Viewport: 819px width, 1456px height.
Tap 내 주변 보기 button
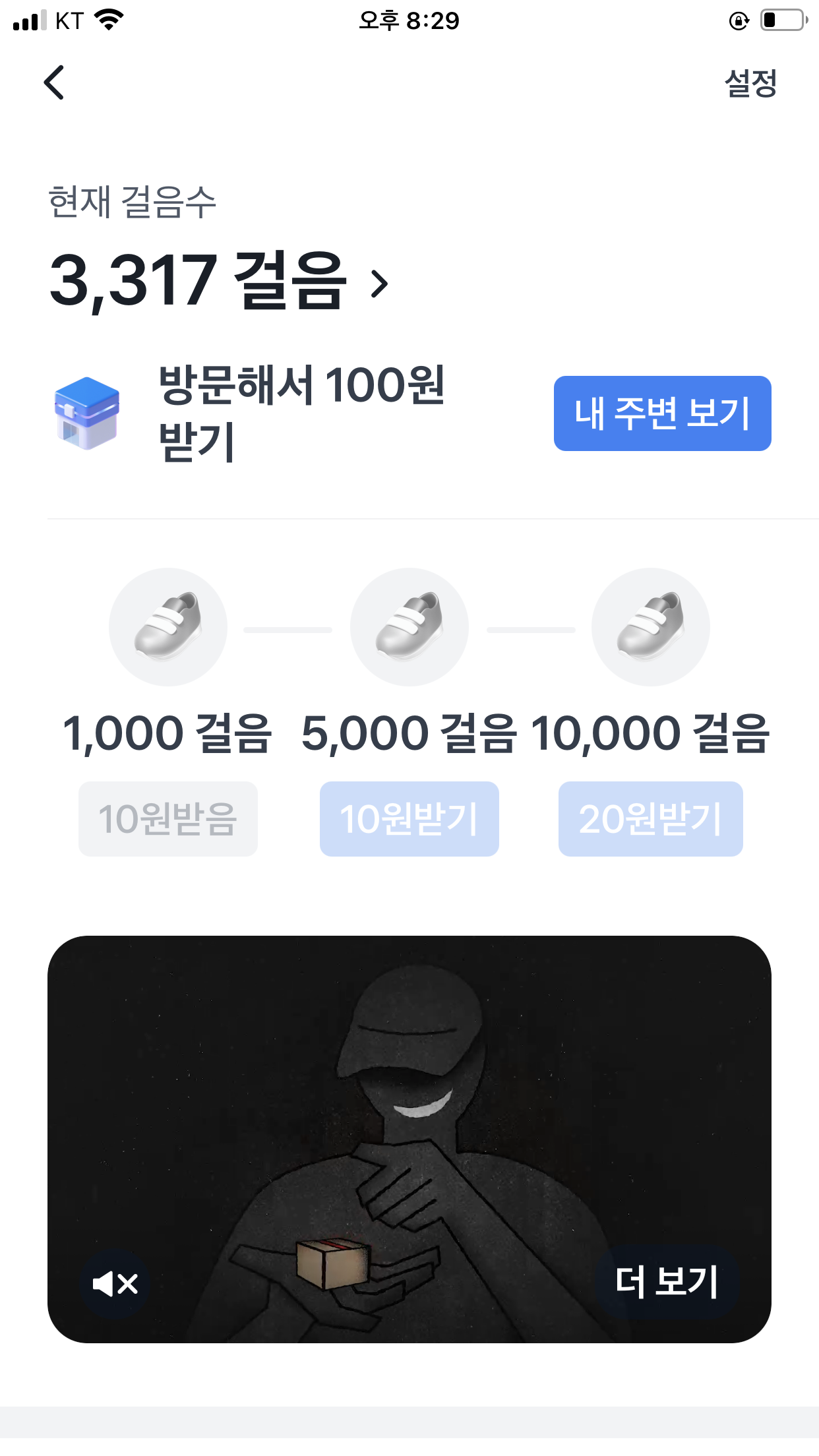[662, 413]
